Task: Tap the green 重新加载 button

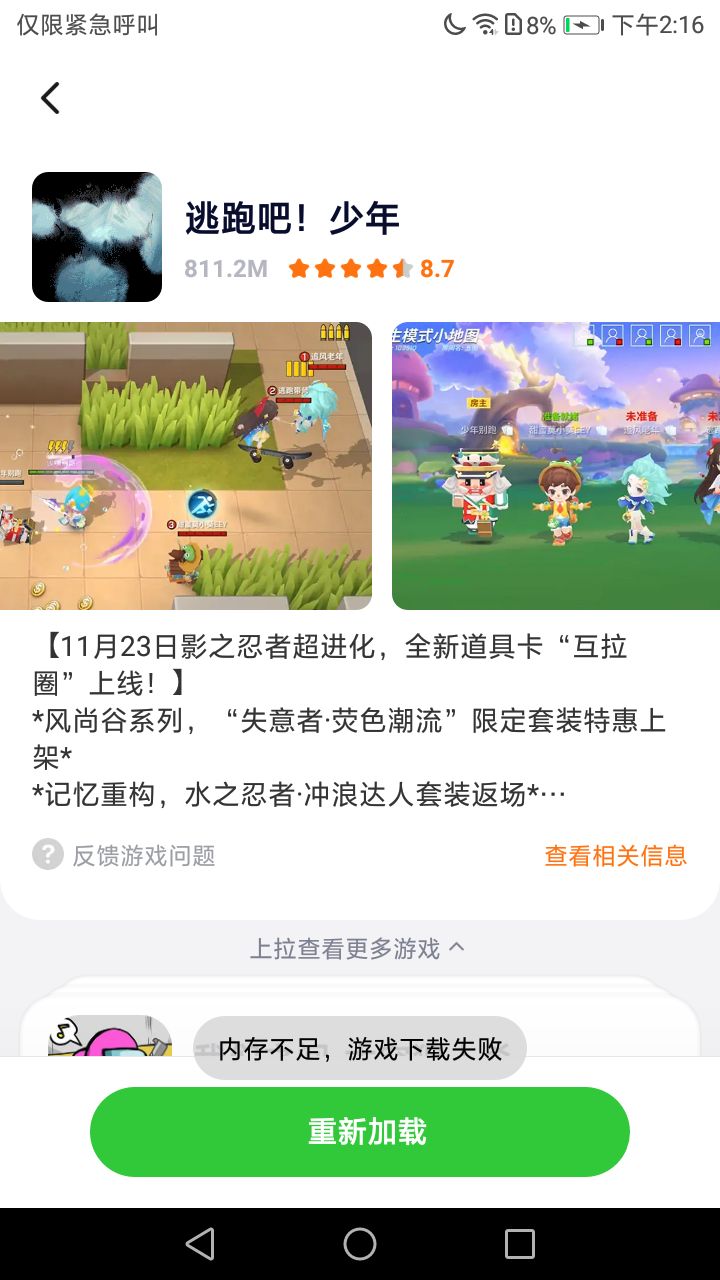Action: pyautogui.click(x=360, y=1132)
